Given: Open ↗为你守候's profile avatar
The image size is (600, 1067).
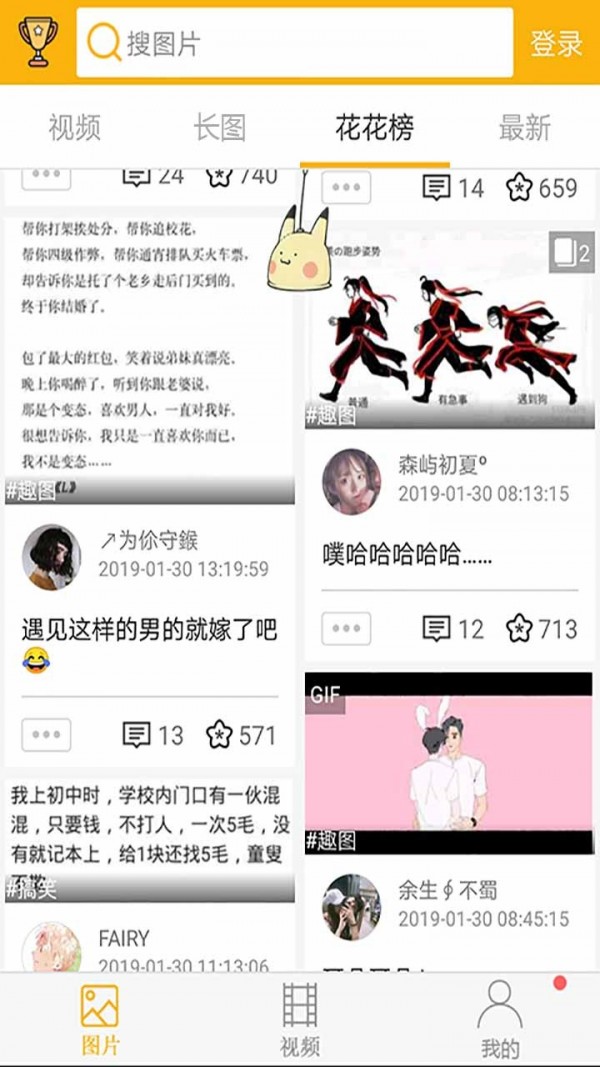Looking at the screenshot, I should (x=52, y=557).
